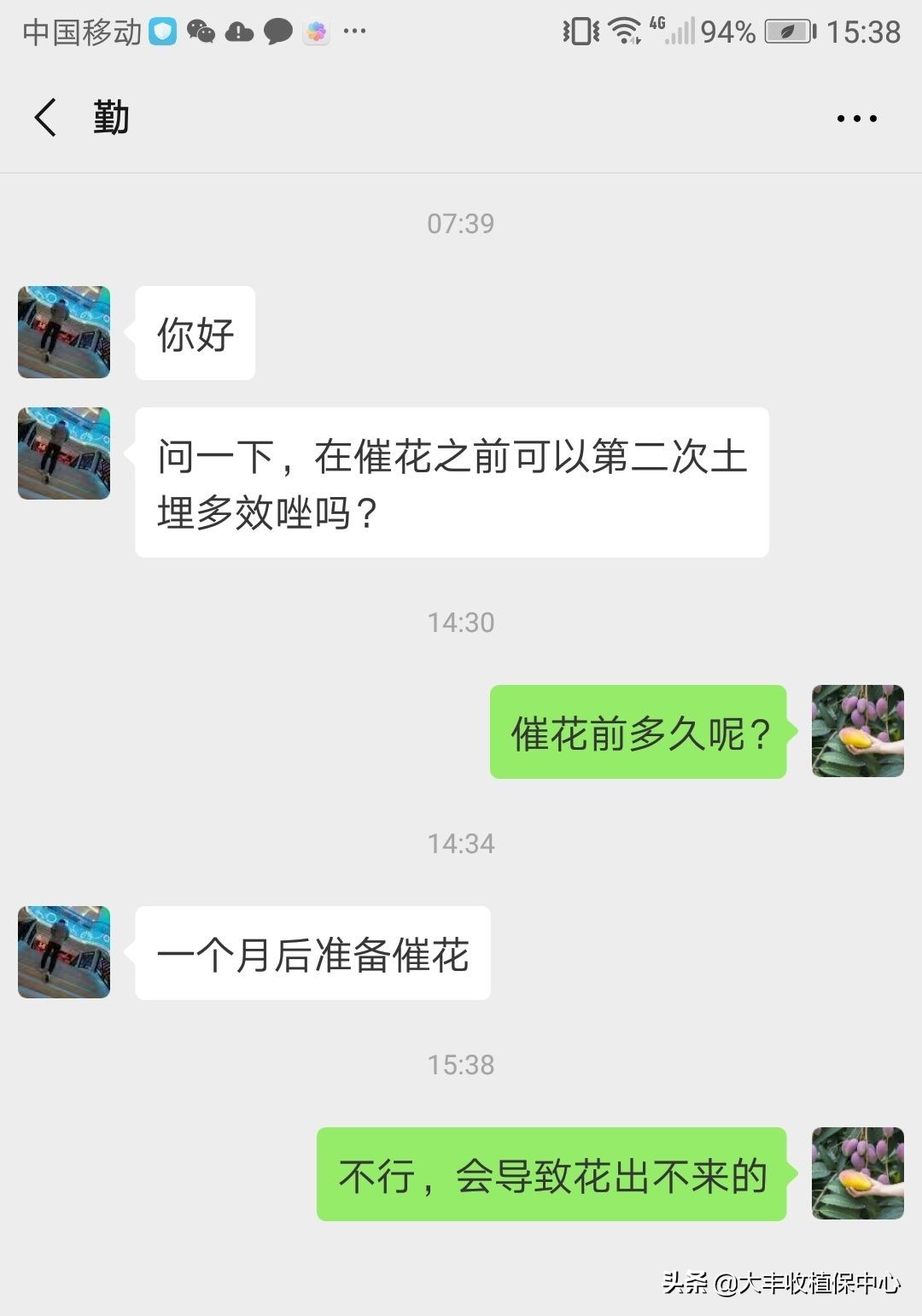Tap the contact name 勤 in the title bar

click(x=111, y=117)
